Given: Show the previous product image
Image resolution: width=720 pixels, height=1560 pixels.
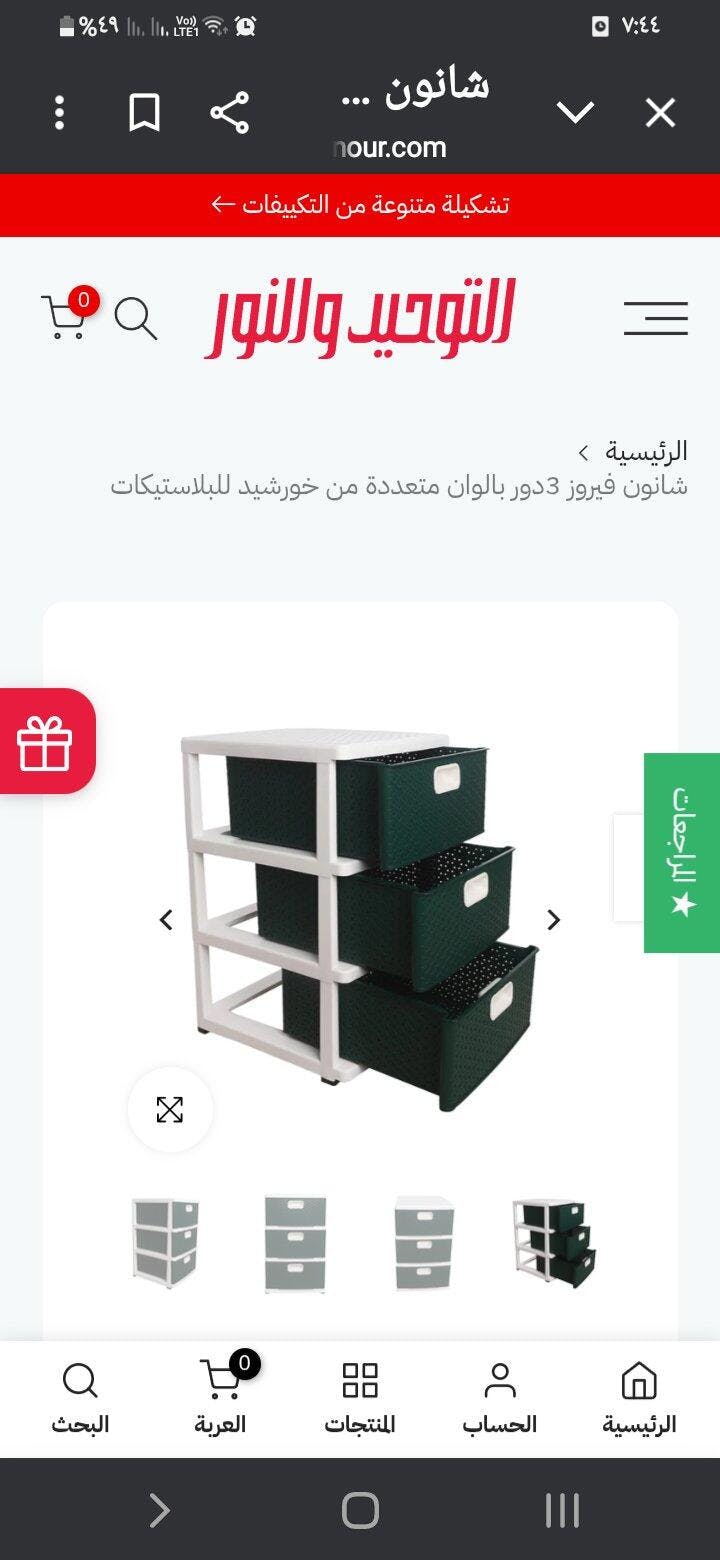Looking at the screenshot, I should coord(166,920).
